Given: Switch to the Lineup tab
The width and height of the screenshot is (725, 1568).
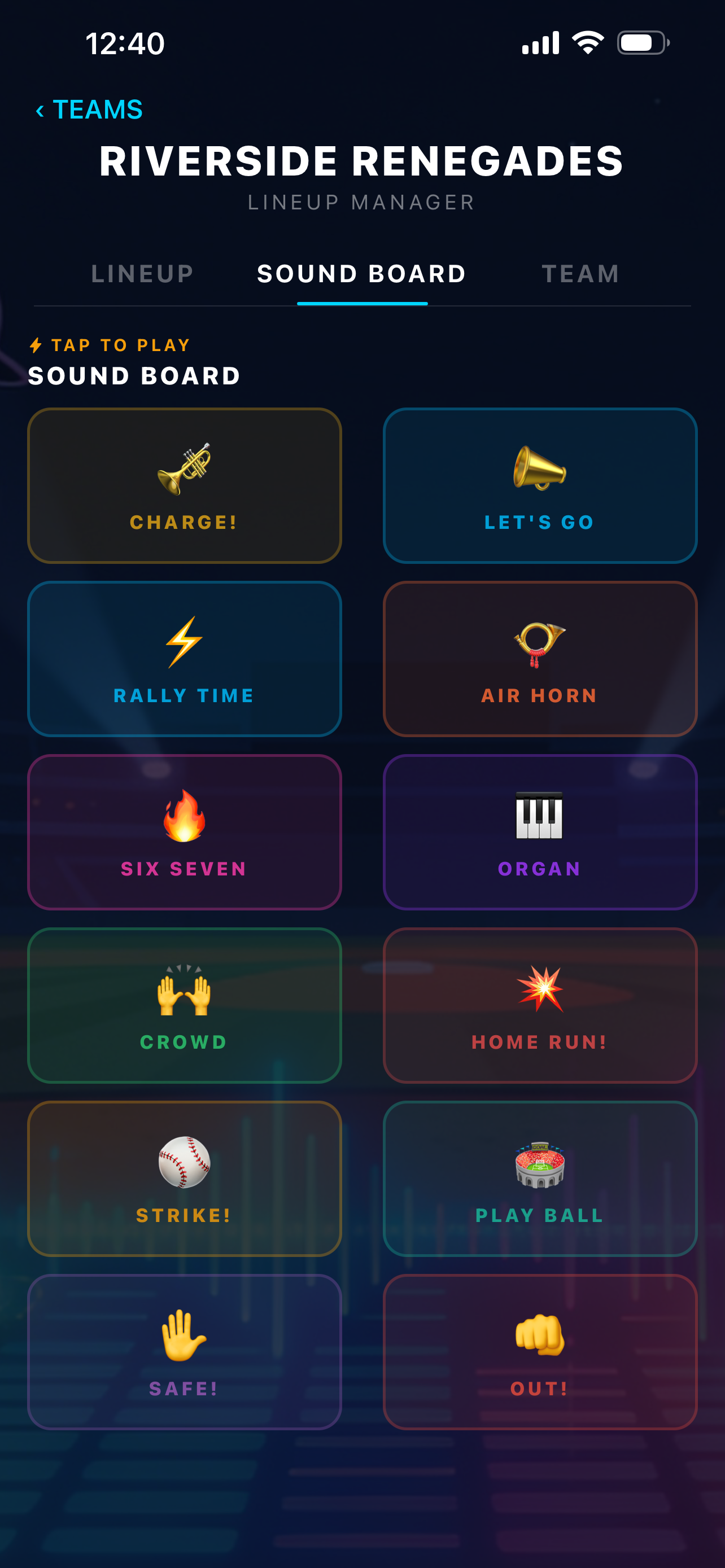Looking at the screenshot, I should (x=142, y=274).
